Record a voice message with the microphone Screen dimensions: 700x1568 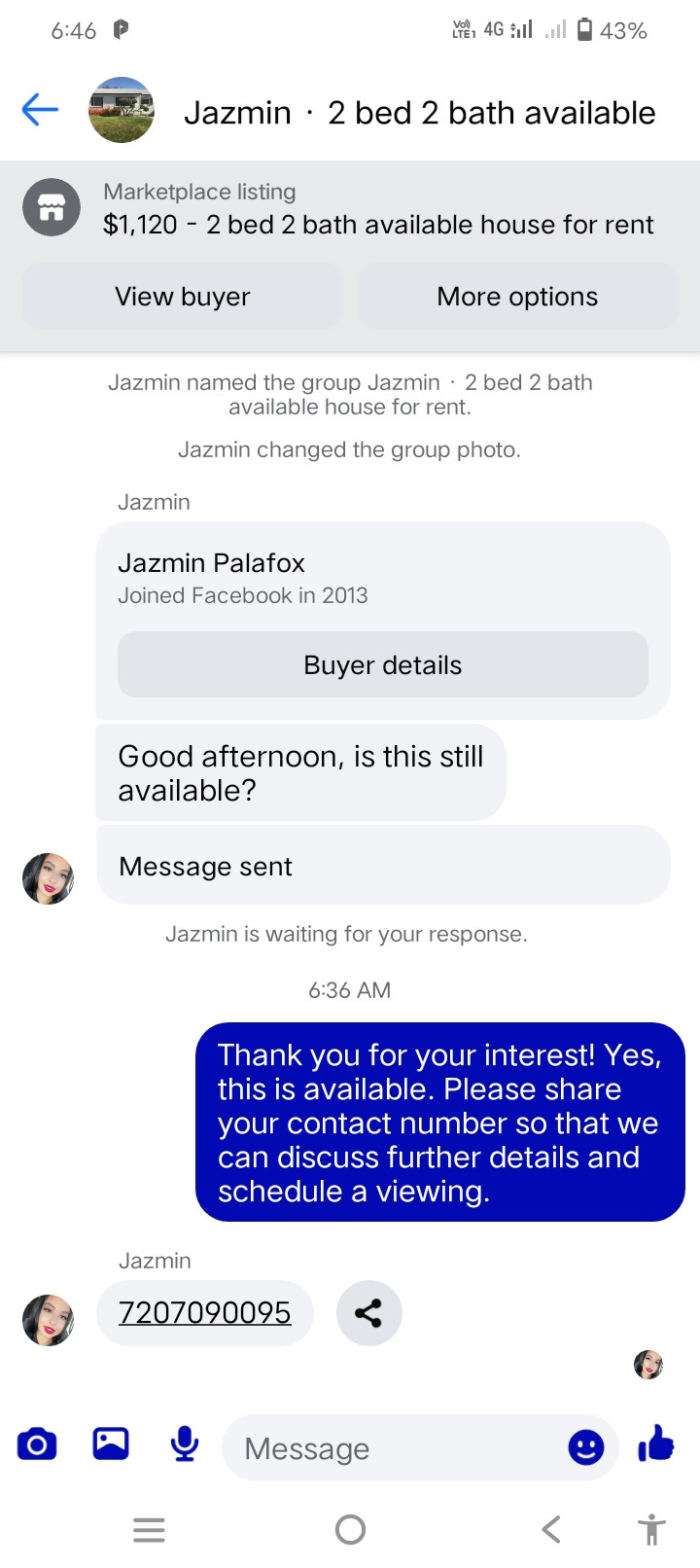[185, 1444]
